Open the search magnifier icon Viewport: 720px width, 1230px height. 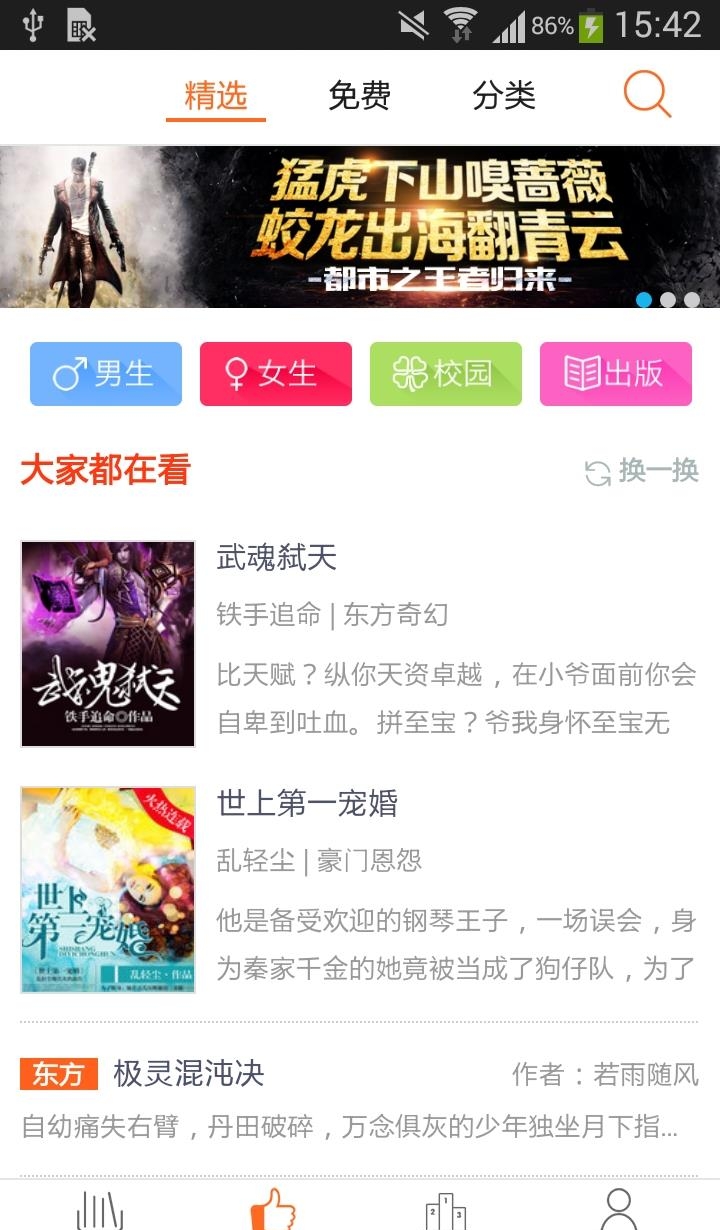[x=647, y=95]
